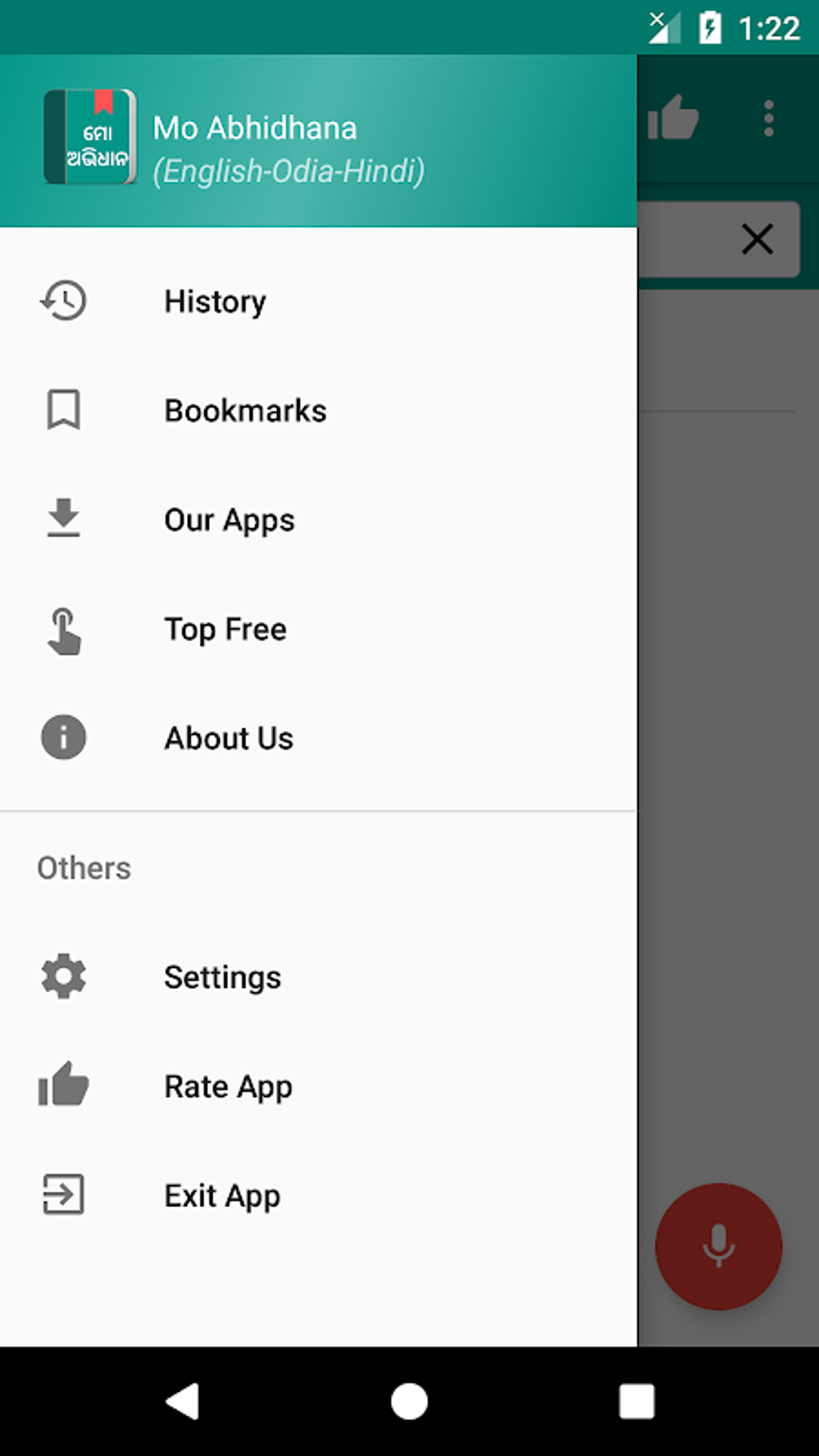
Task: Choose Rate App in the Others section
Action: click(x=228, y=1087)
